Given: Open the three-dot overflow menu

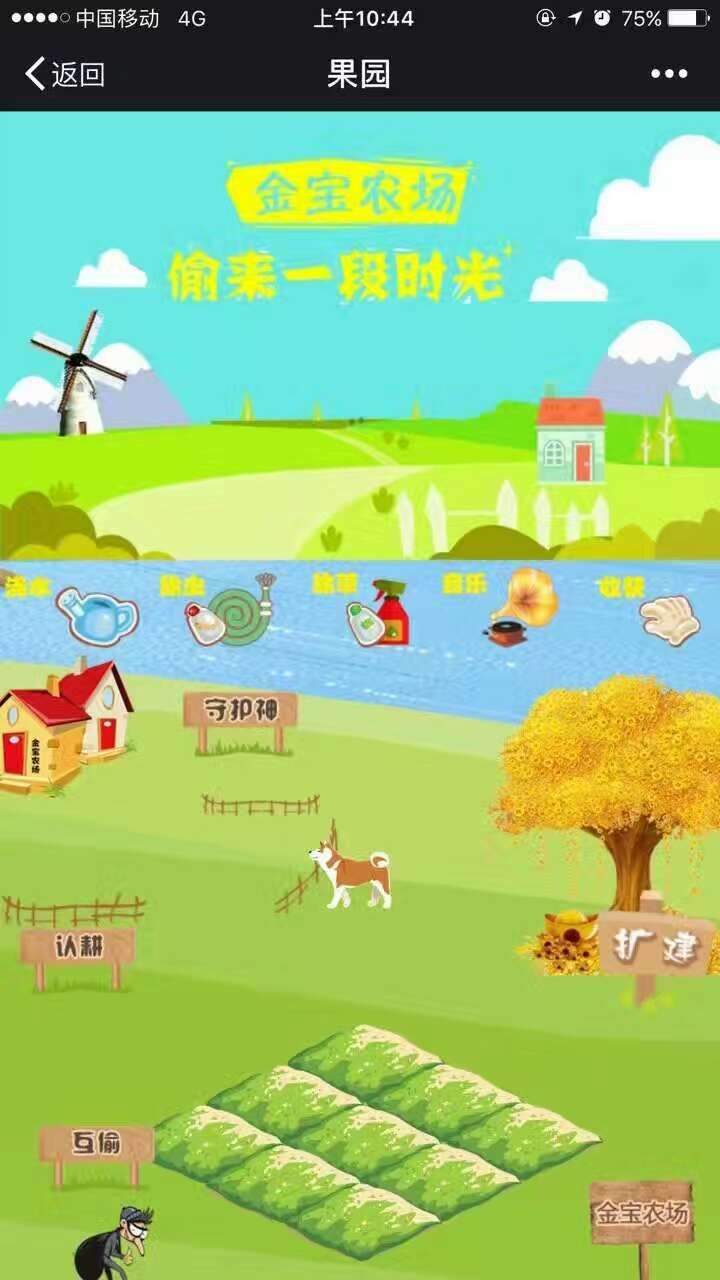Looking at the screenshot, I should coord(668,74).
